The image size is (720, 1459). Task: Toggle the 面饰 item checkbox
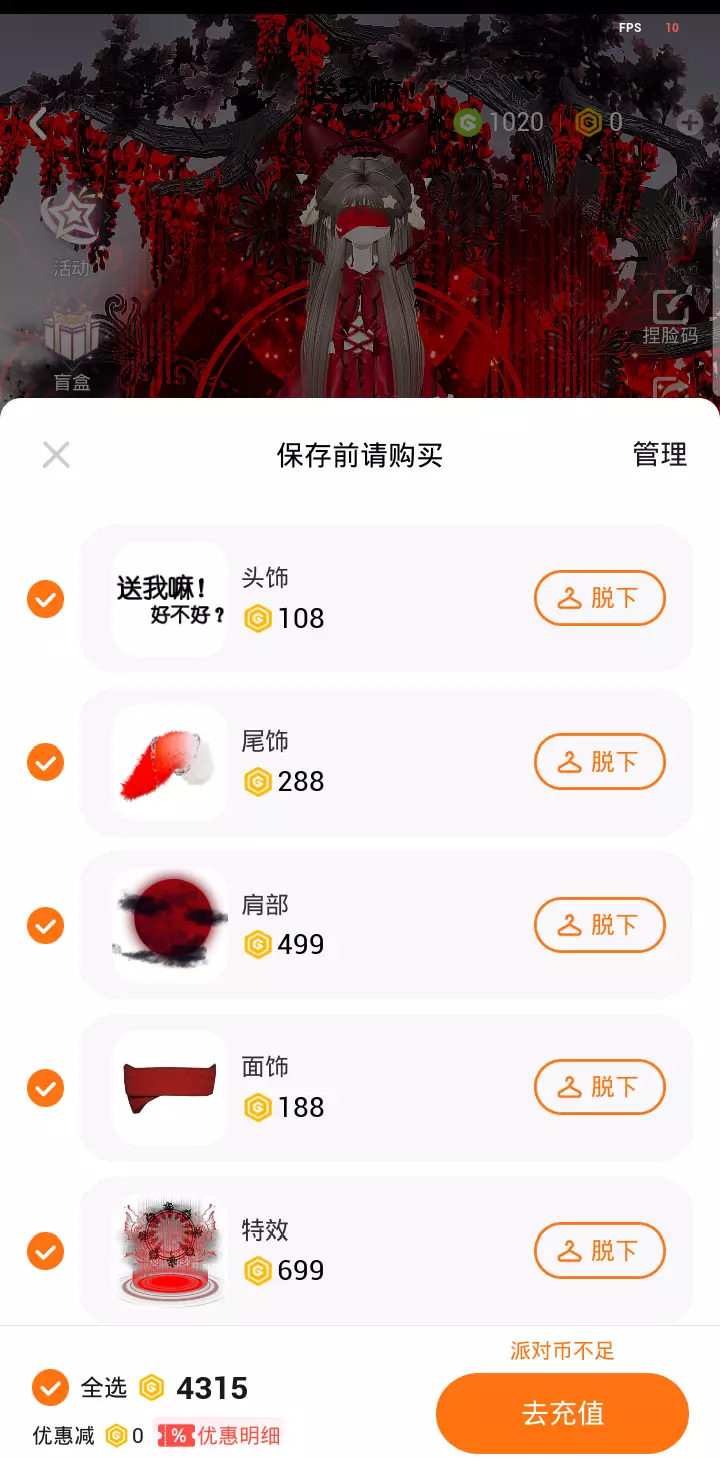click(x=45, y=1088)
